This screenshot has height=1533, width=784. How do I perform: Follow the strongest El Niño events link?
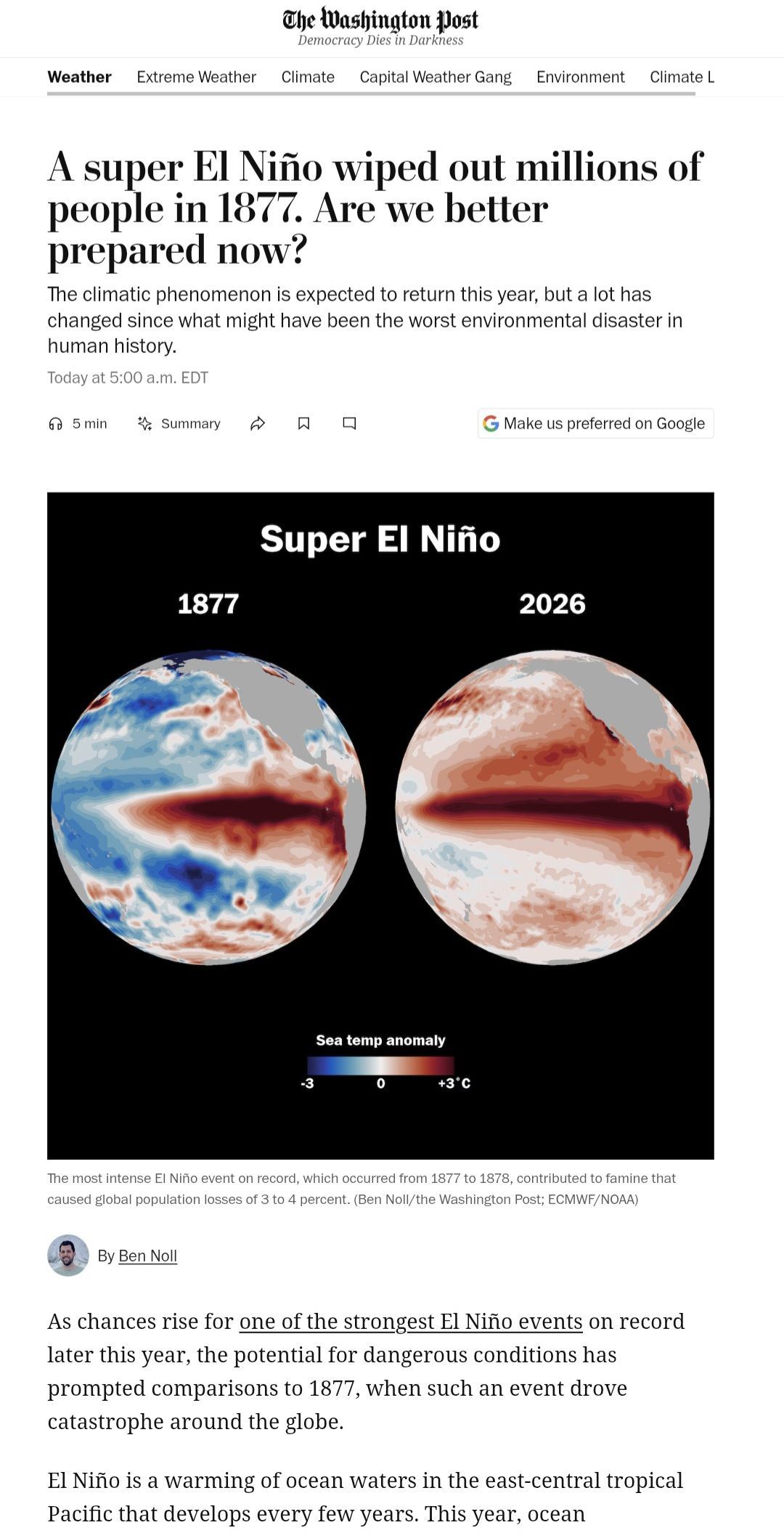(x=411, y=1321)
